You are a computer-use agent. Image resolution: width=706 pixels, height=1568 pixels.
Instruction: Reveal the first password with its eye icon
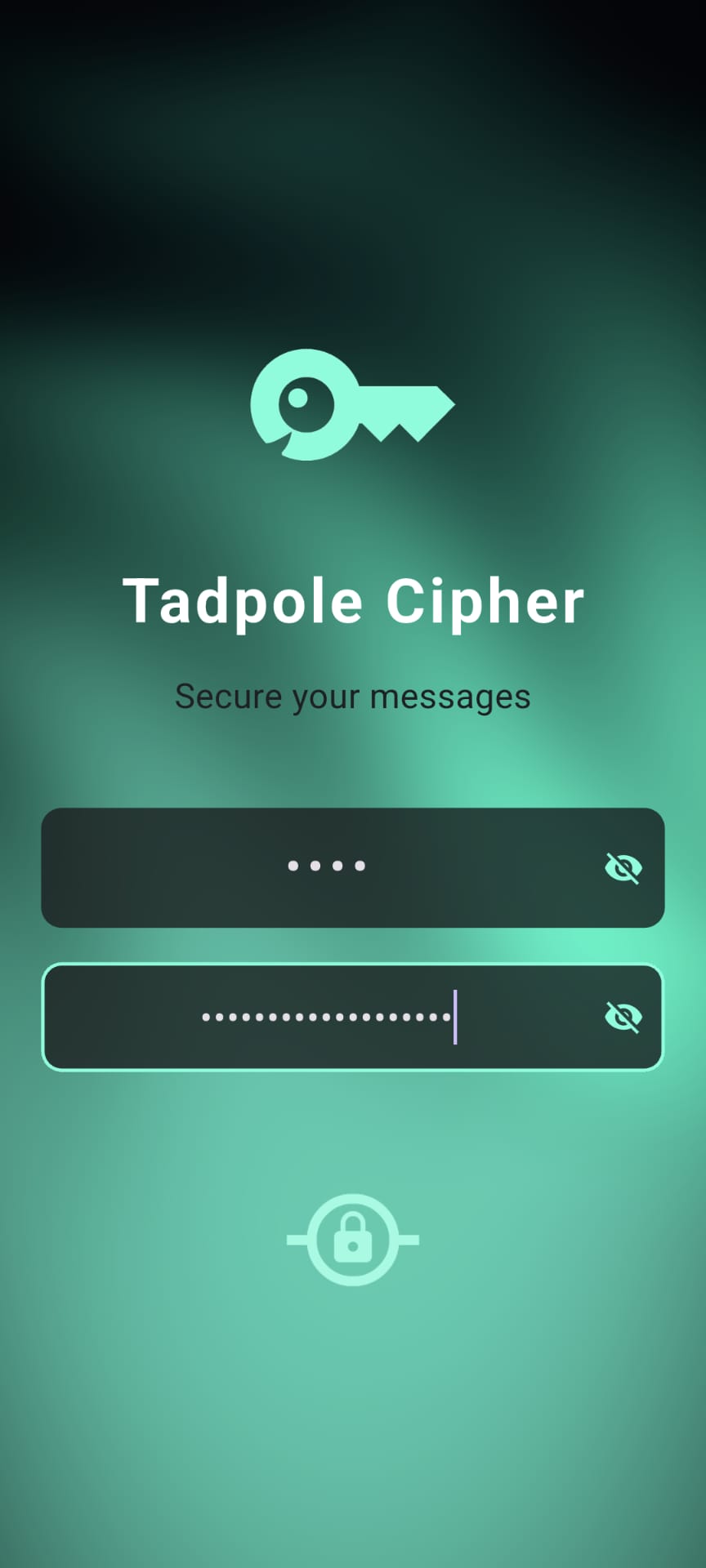pos(623,867)
